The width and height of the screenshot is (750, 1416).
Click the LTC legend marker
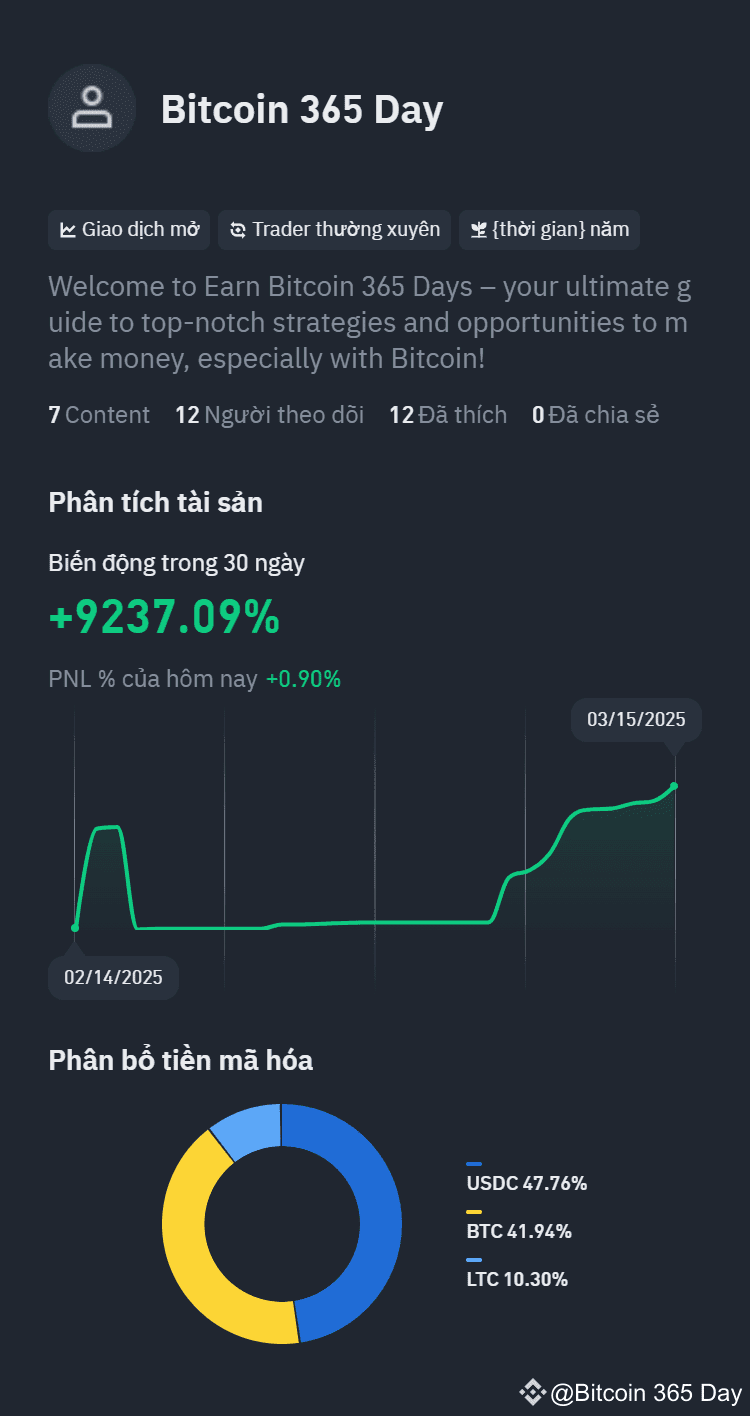tap(475, 1258)
